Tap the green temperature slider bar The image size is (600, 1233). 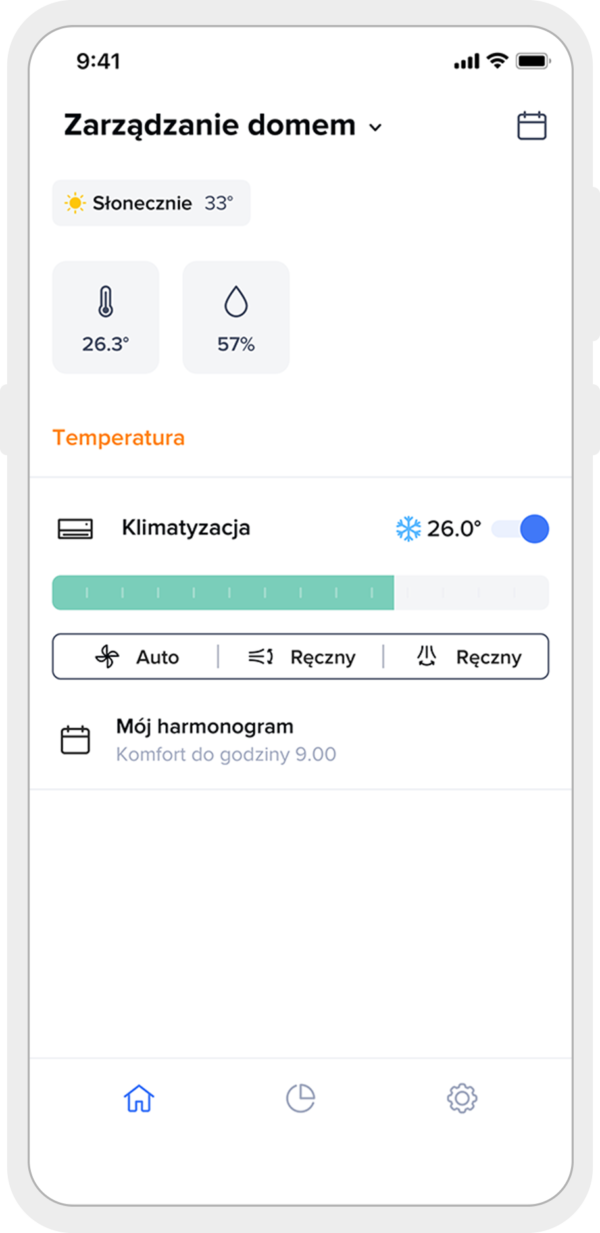tap(300, 593)
